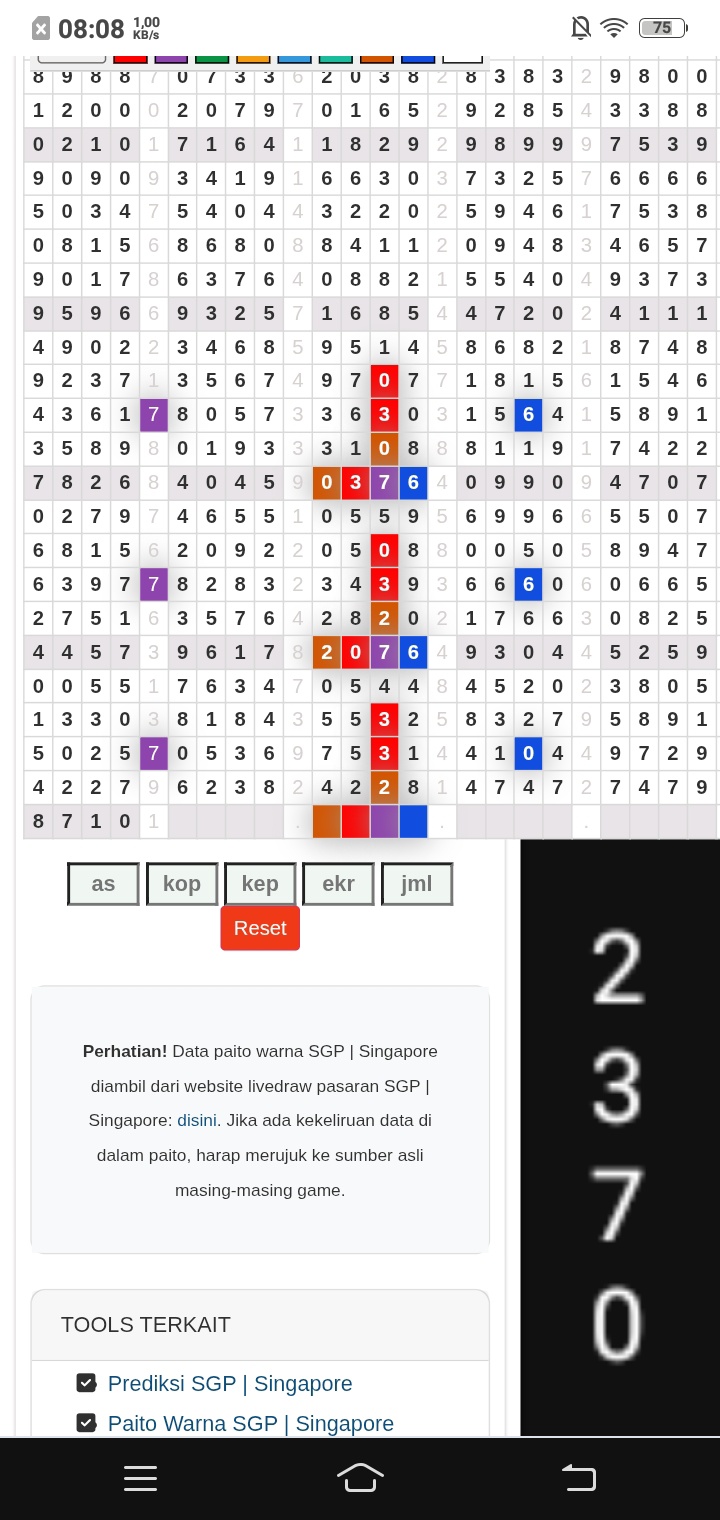The height and width of the screenshot is (1520, 720).
Task: Go to the home screen
Action: coord(360,1477)
